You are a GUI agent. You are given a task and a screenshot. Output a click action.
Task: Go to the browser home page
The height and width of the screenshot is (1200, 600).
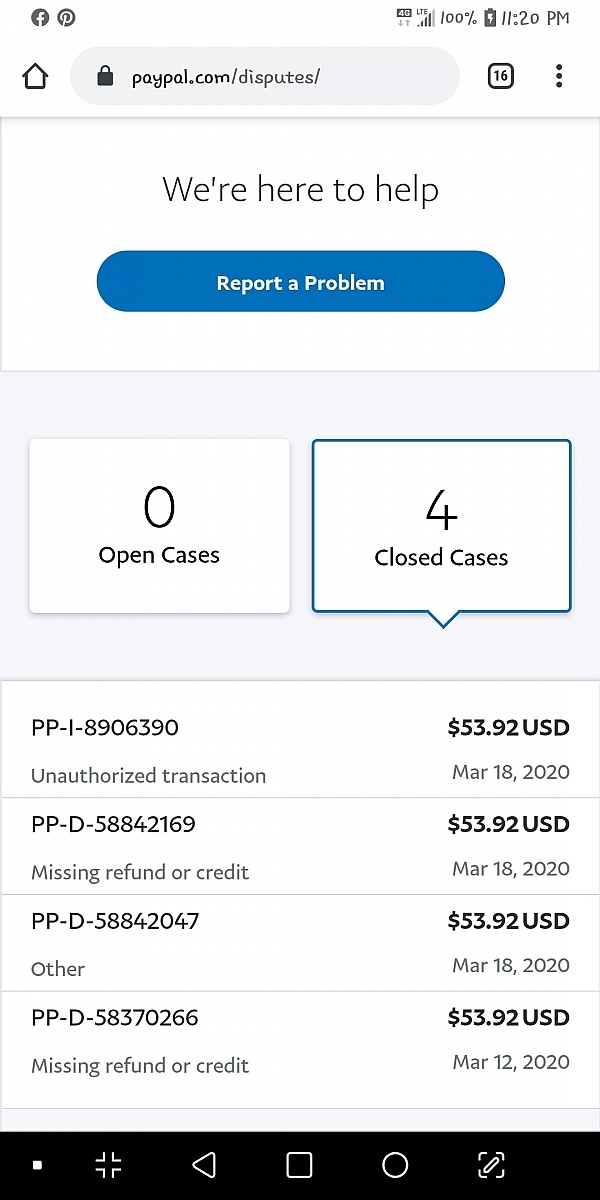[x=35, y=76]
